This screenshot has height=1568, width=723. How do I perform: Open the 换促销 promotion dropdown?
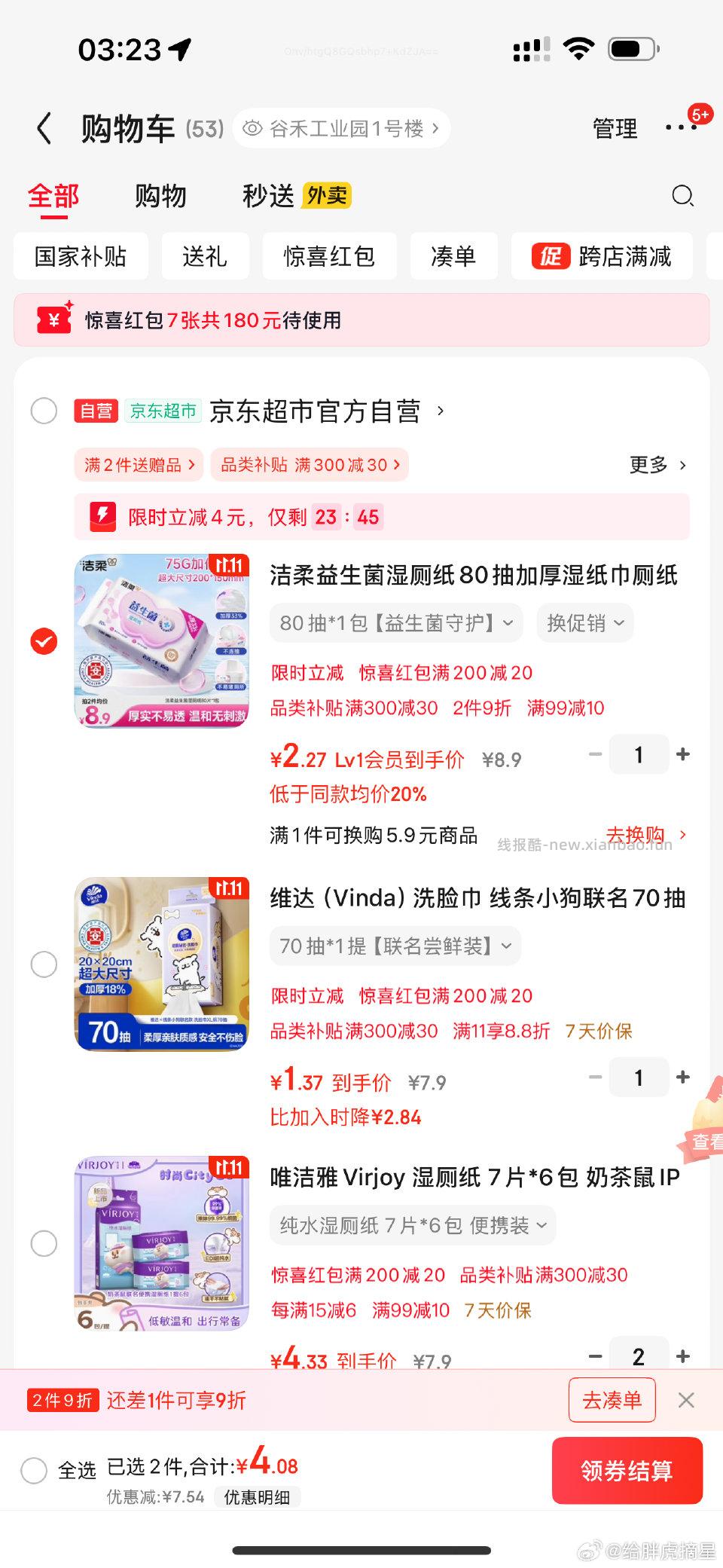tap(584, 623)
